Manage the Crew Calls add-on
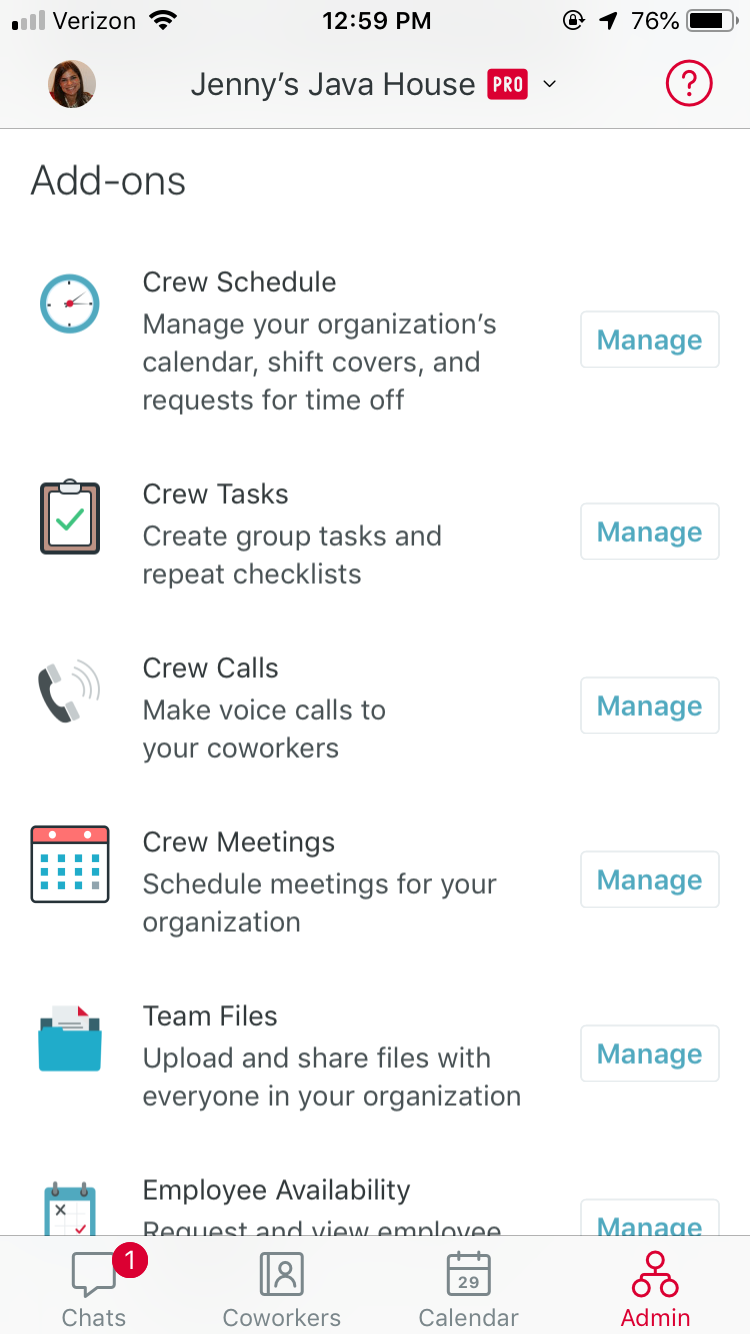The image size is (750, 1334). coord(650,706)
